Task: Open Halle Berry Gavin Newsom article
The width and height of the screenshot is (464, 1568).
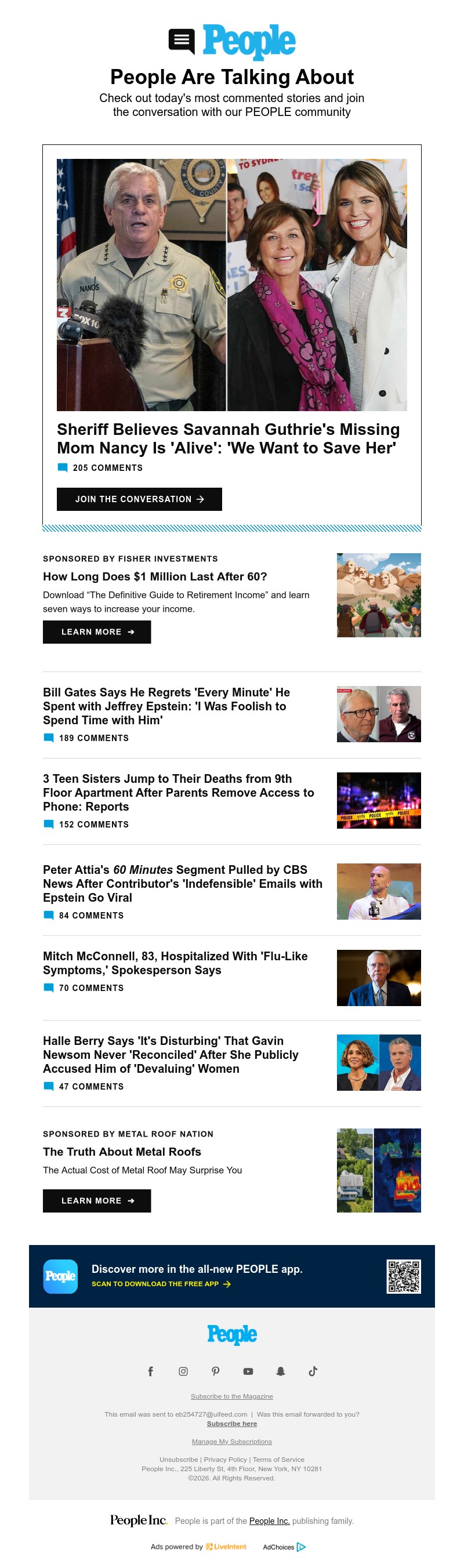Action: [x=171, y=1054]
